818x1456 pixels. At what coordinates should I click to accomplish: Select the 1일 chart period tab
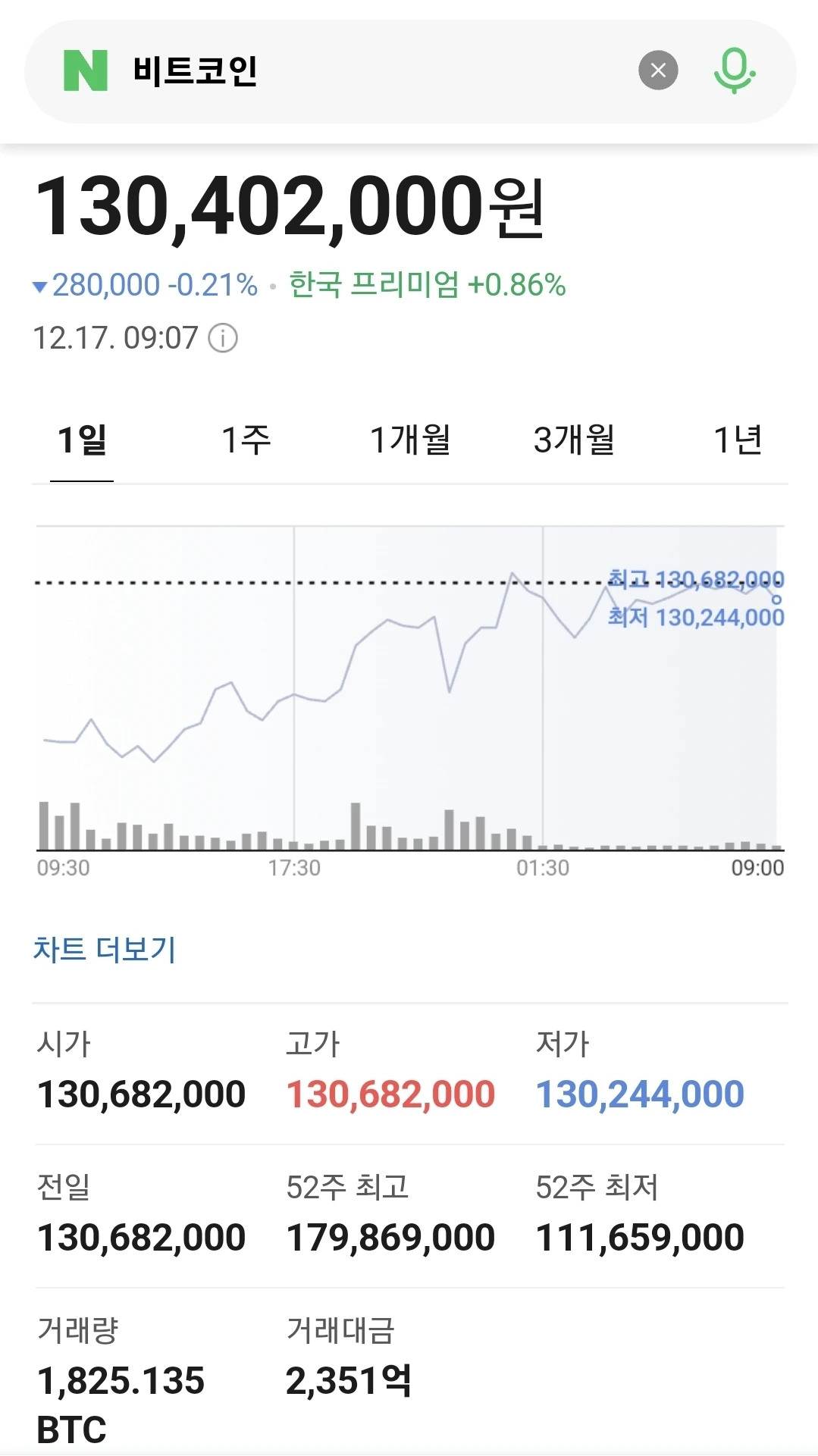82,440
